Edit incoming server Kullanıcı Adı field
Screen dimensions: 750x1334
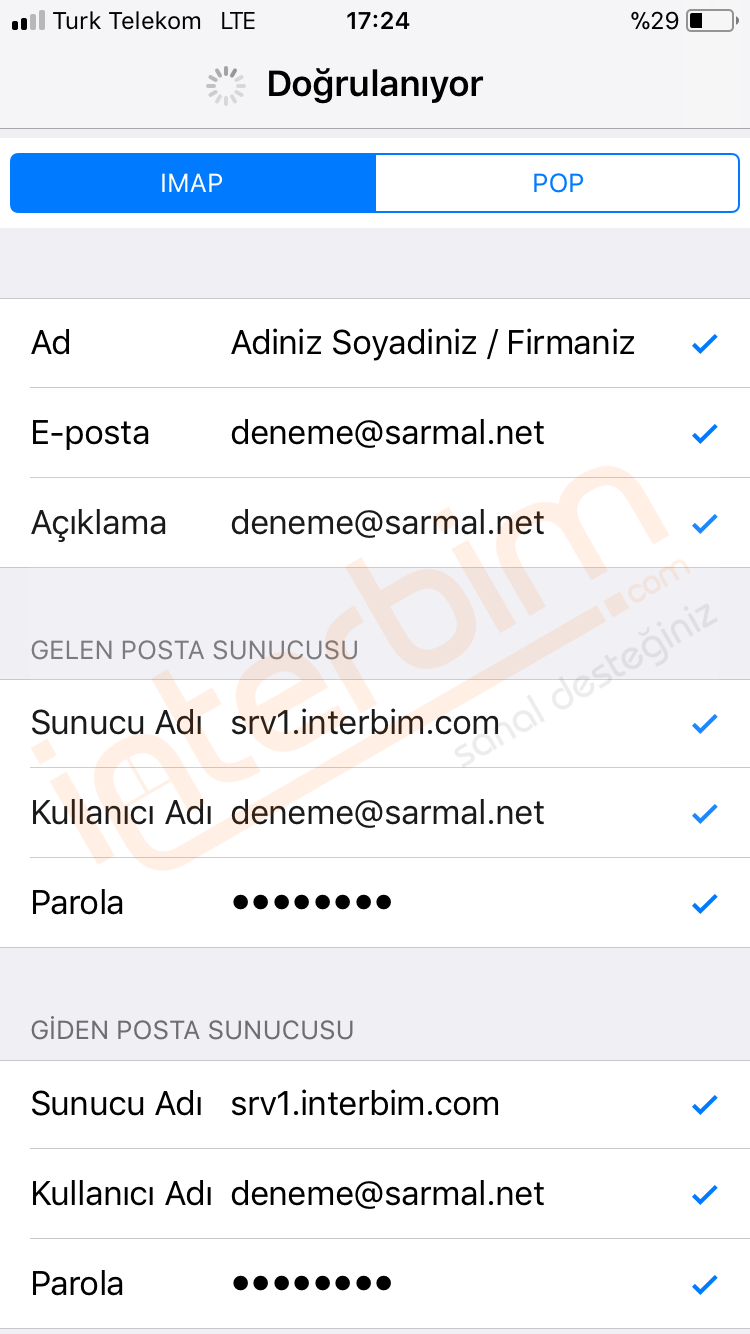(375, 813)
